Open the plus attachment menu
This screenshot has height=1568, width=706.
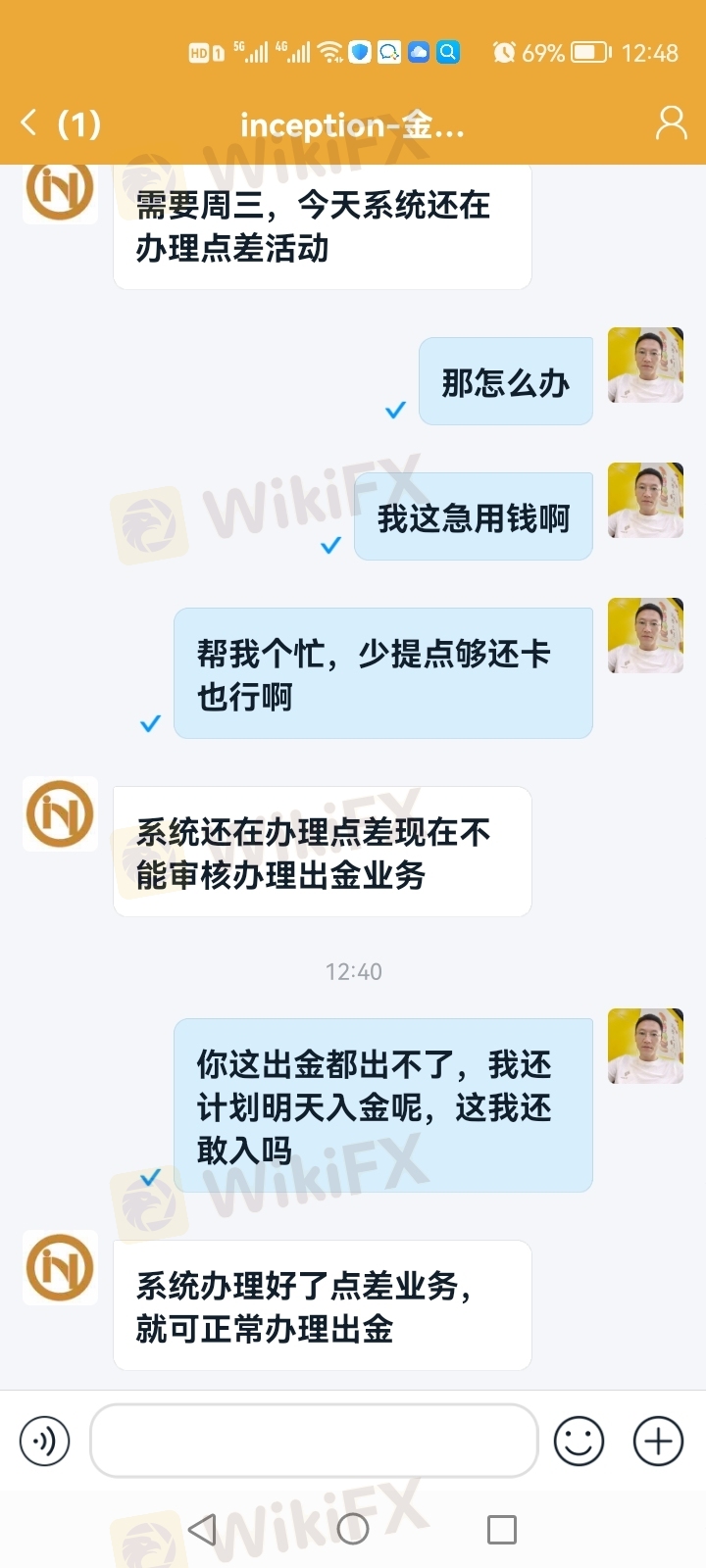658,1442
